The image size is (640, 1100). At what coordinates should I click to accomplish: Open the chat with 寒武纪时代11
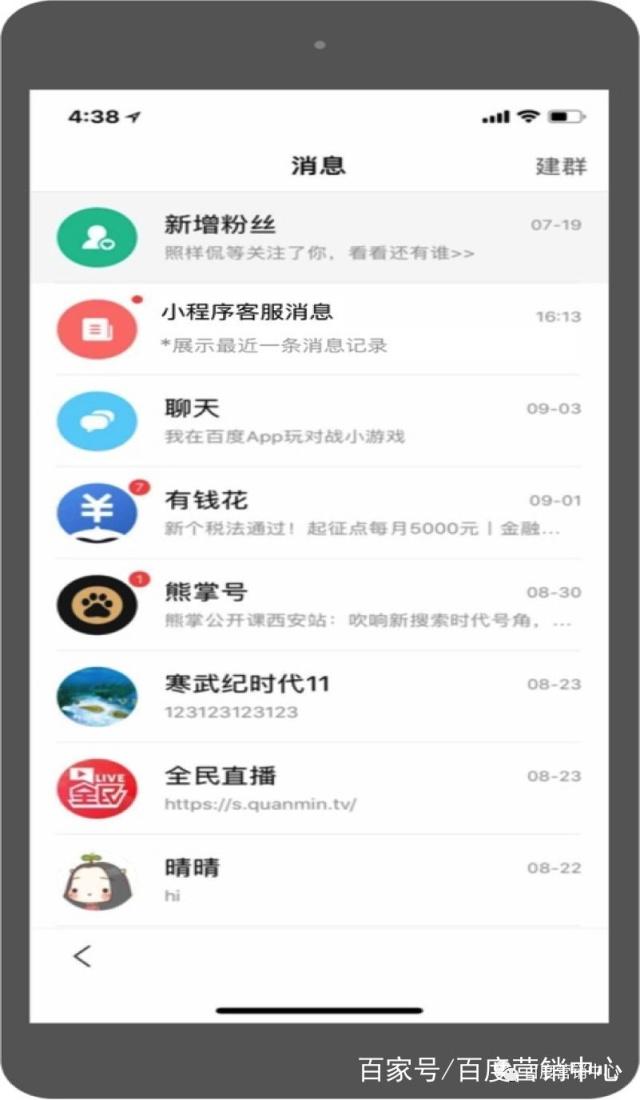[320, 696]
